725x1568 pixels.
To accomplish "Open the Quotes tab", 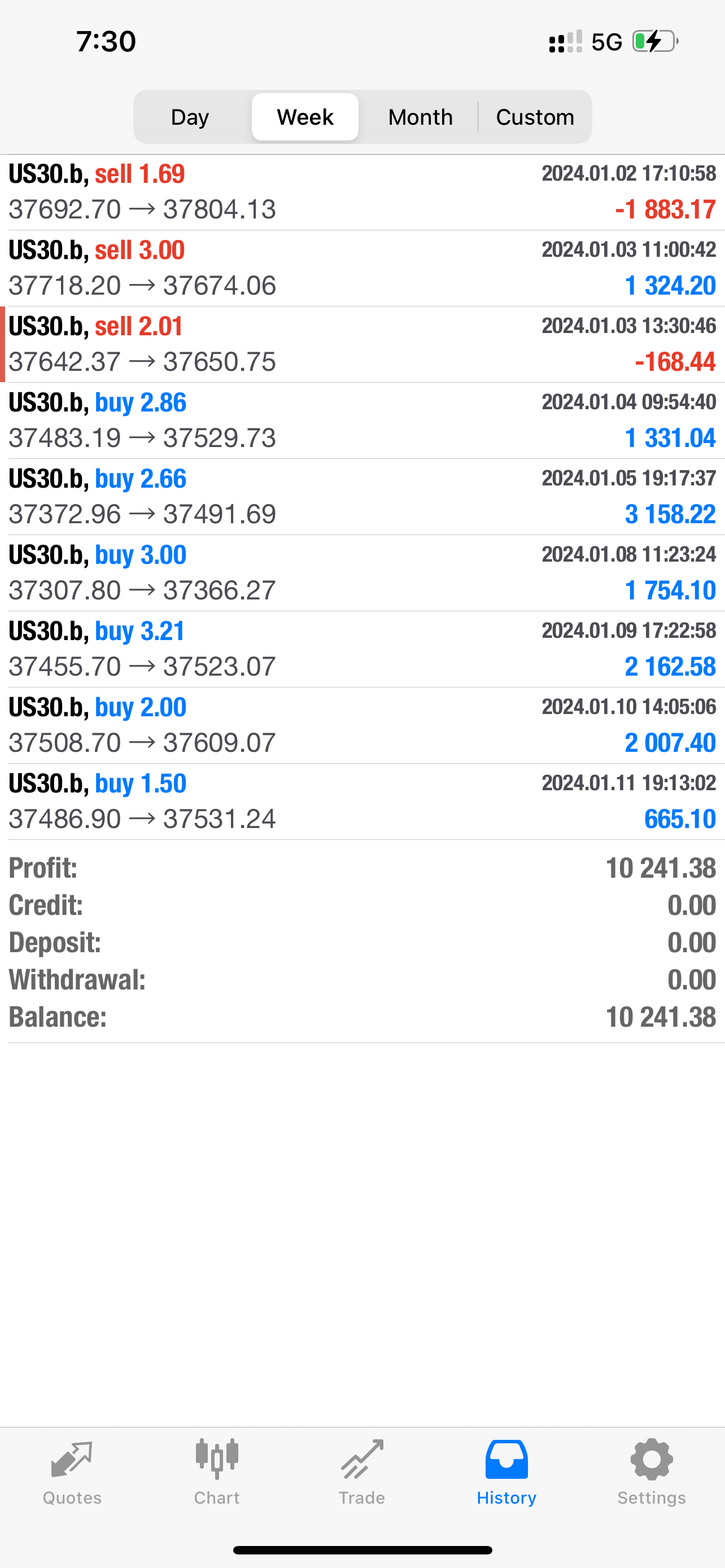I will point(72,1473).
